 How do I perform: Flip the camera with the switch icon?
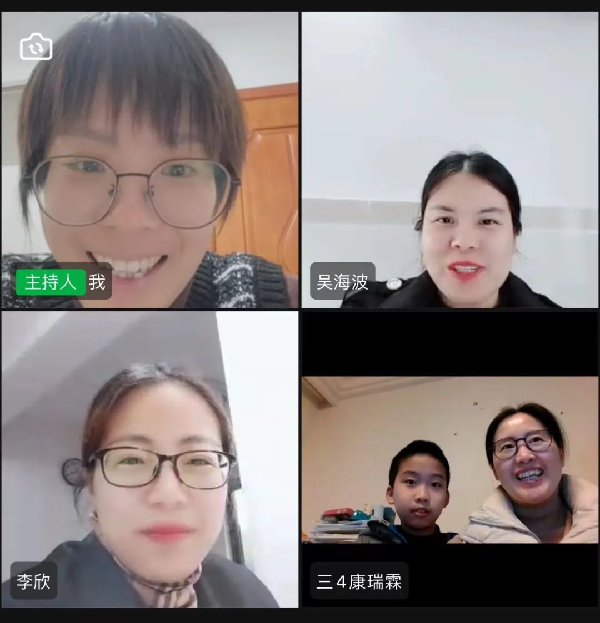point(36,46)
